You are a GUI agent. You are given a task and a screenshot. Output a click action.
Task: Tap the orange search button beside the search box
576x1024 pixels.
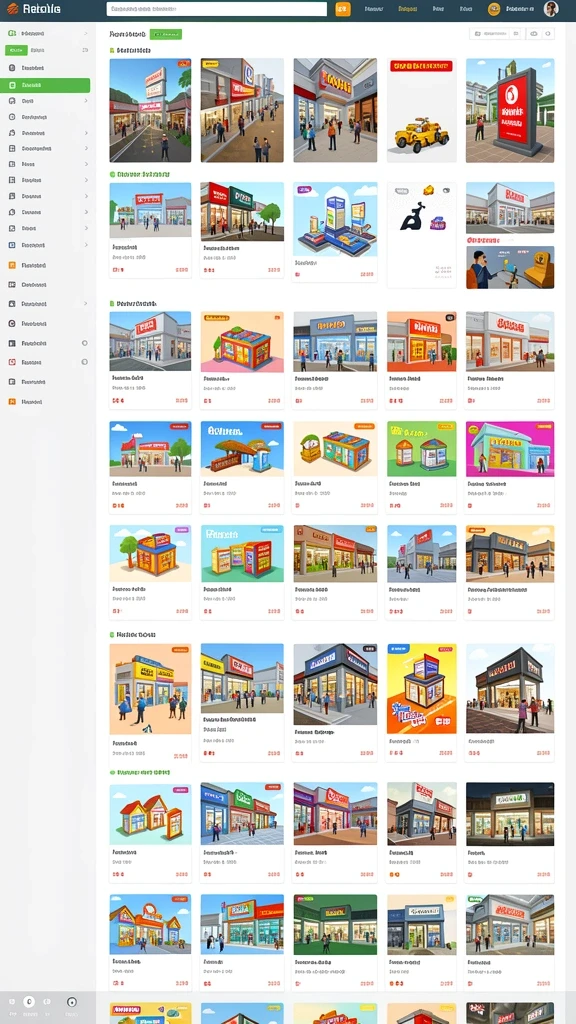[342, 9]
